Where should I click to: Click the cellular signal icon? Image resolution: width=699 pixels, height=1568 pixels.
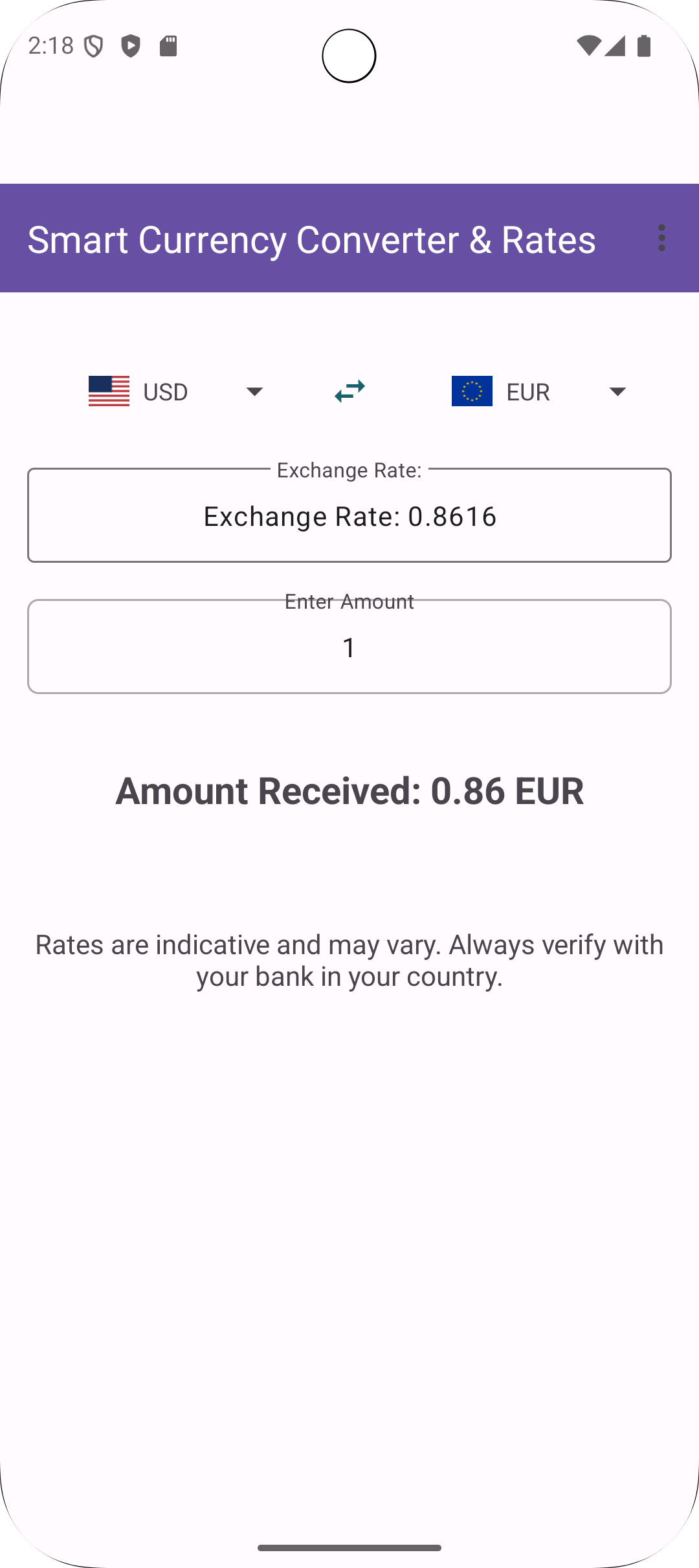(x=615, y=45)
